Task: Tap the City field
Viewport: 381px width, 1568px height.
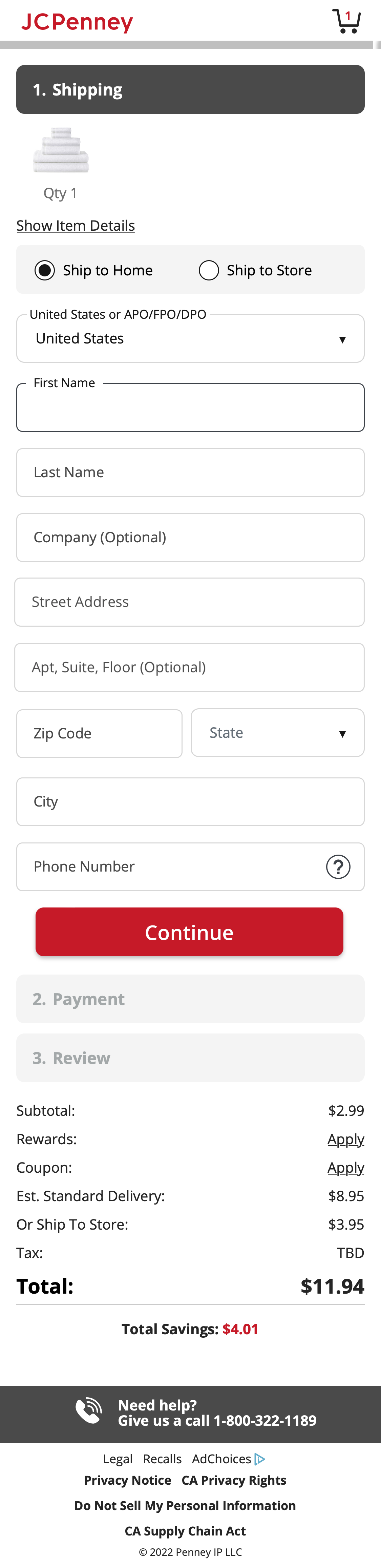Action: coord(190,802)
